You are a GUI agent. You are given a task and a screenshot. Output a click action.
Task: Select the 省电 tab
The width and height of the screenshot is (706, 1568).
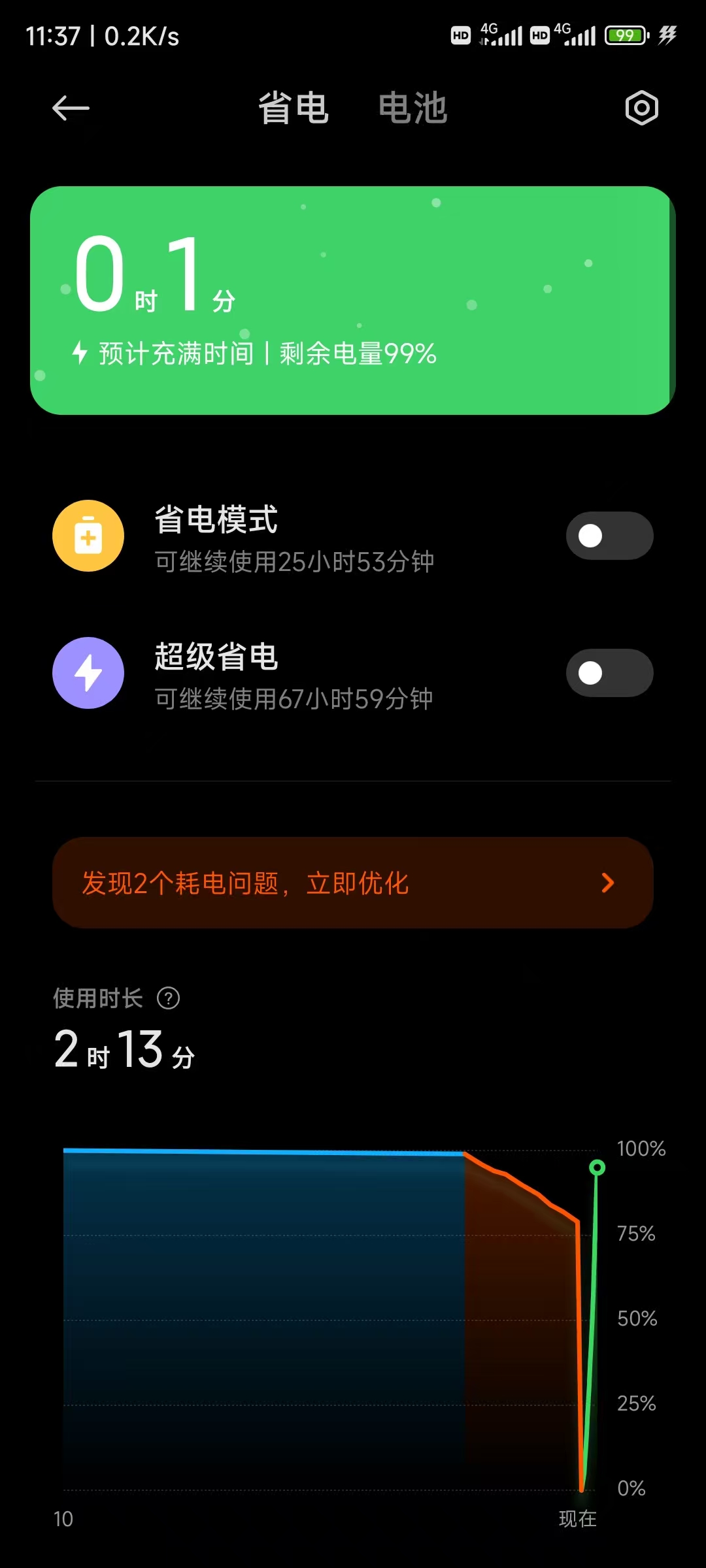click(294, 108)
